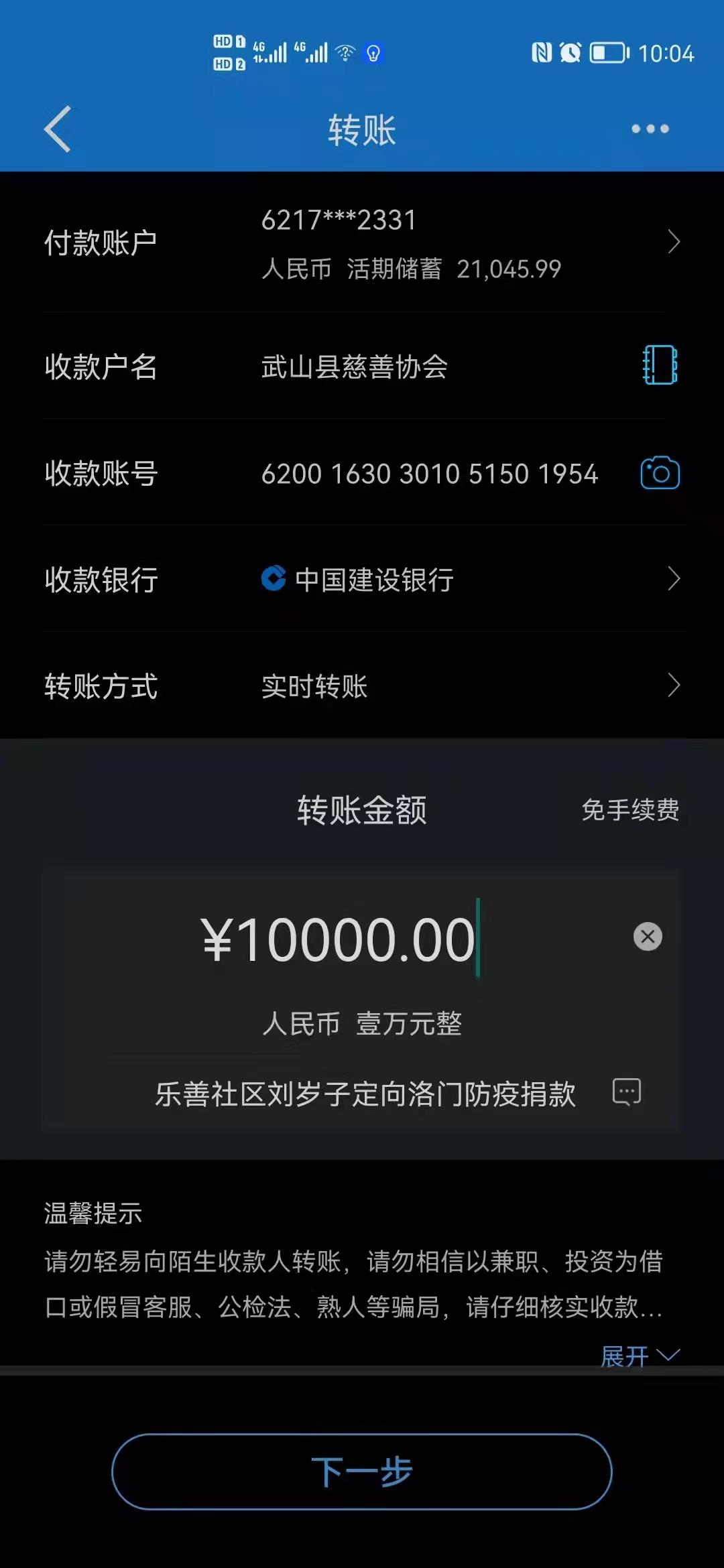The image size is (724, 1568).
Task: Clear the entered transfer amount
Action: click(x=648, y=937)
